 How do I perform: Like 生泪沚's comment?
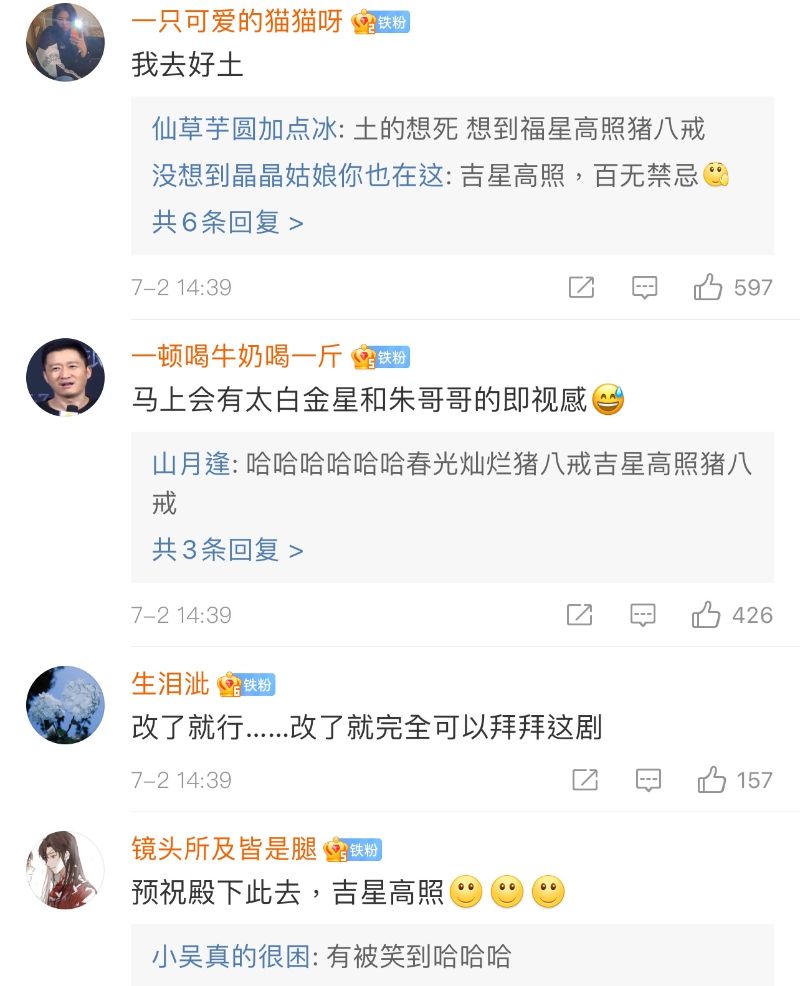[x=712, y=780]
